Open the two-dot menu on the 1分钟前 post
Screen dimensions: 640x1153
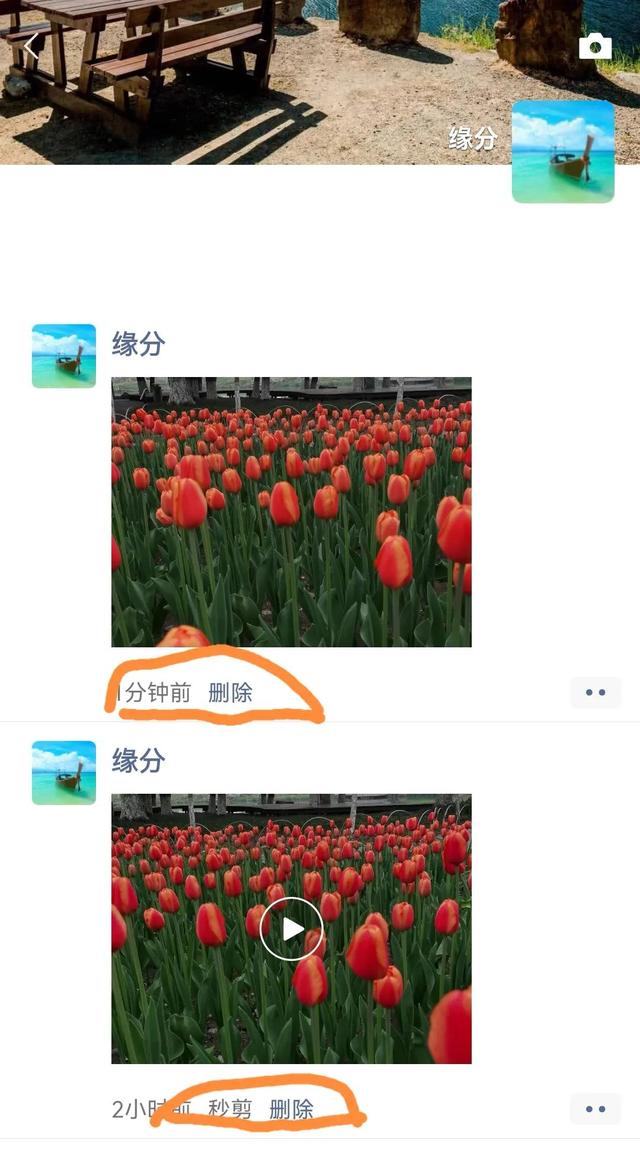[596, 692]
